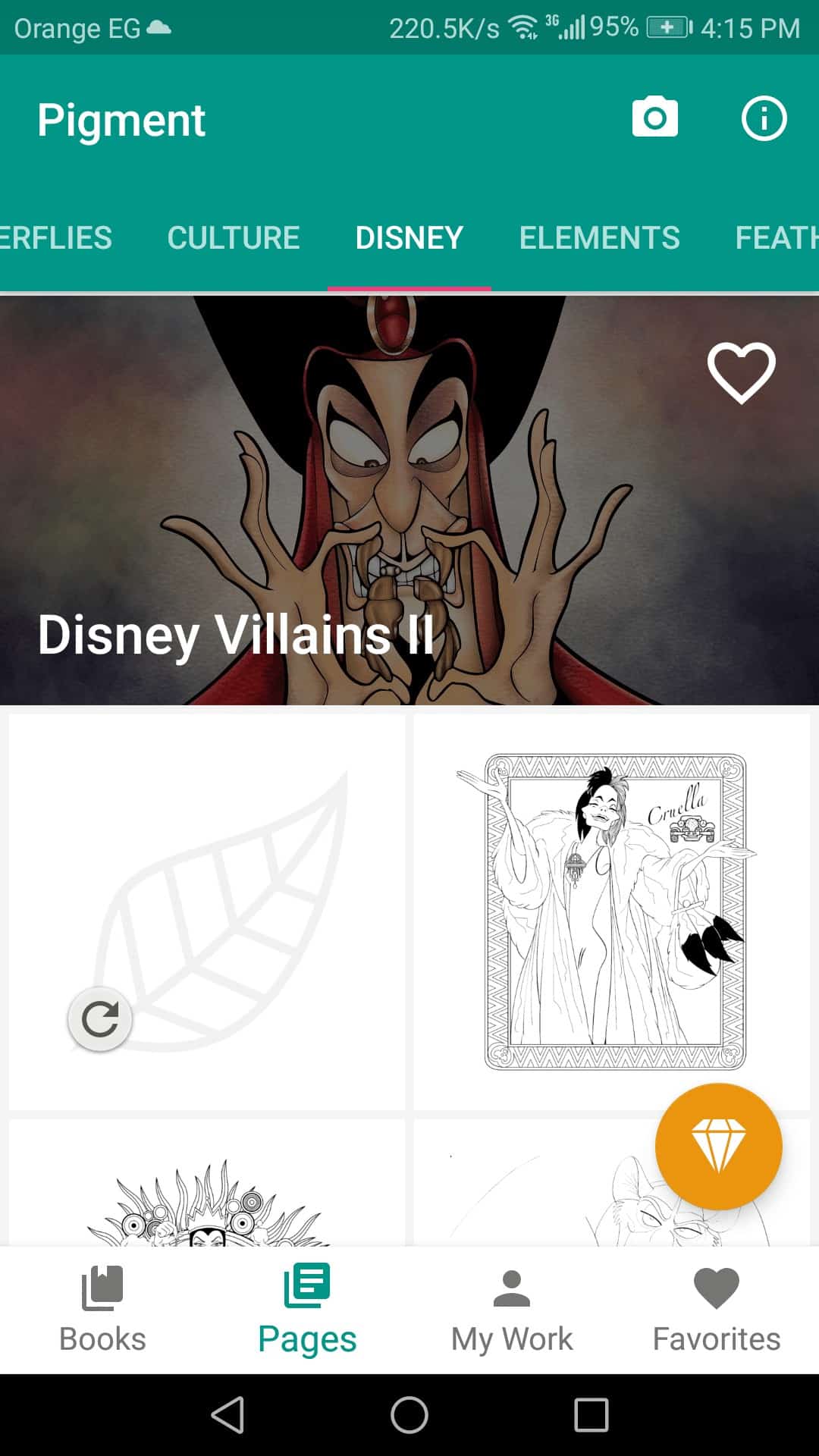Screen dimensions: 819x1456
Task: Favorite the Disney Villains II book
Action: [x=741, y=372]
